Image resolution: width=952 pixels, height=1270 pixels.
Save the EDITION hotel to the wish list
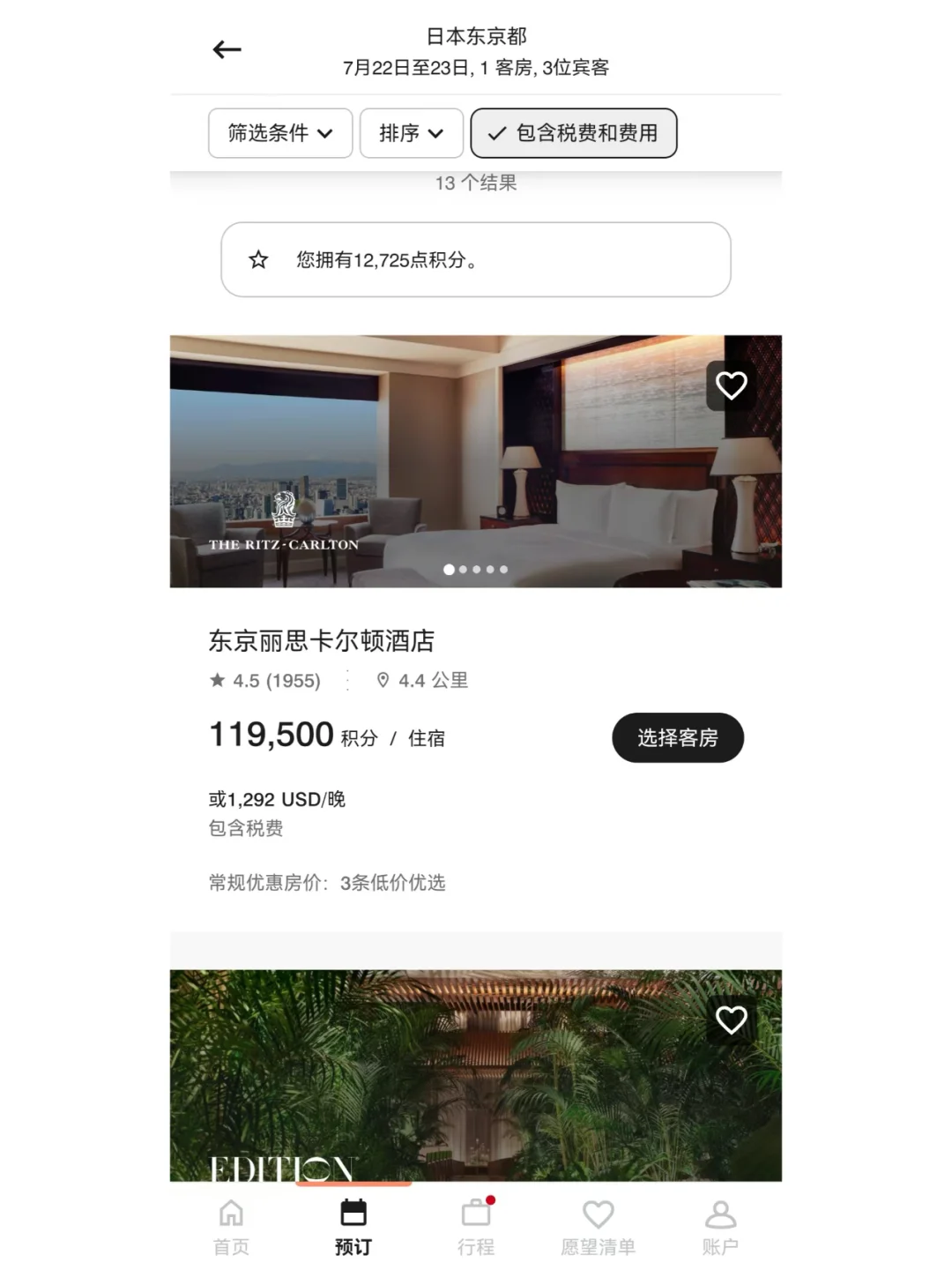731,1020
